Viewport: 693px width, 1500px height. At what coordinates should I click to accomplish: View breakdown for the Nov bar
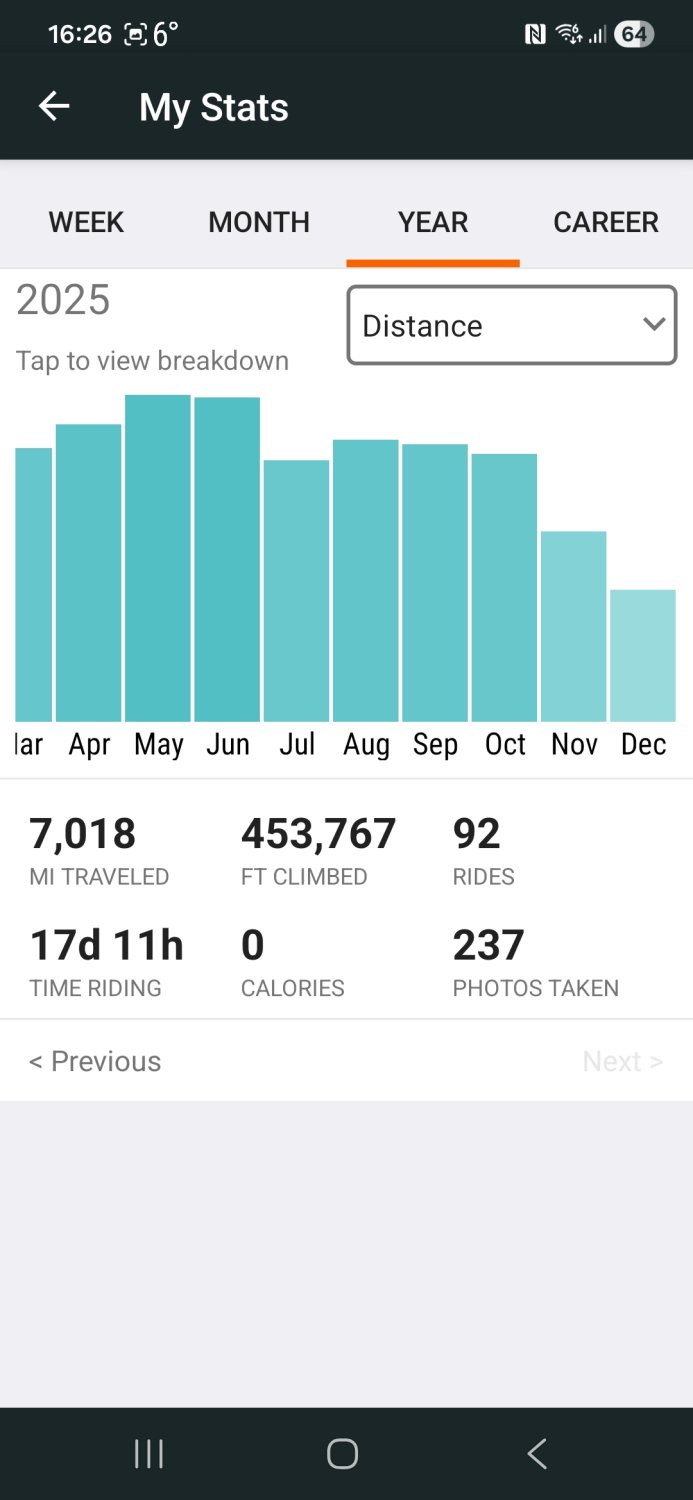[574, 627]
